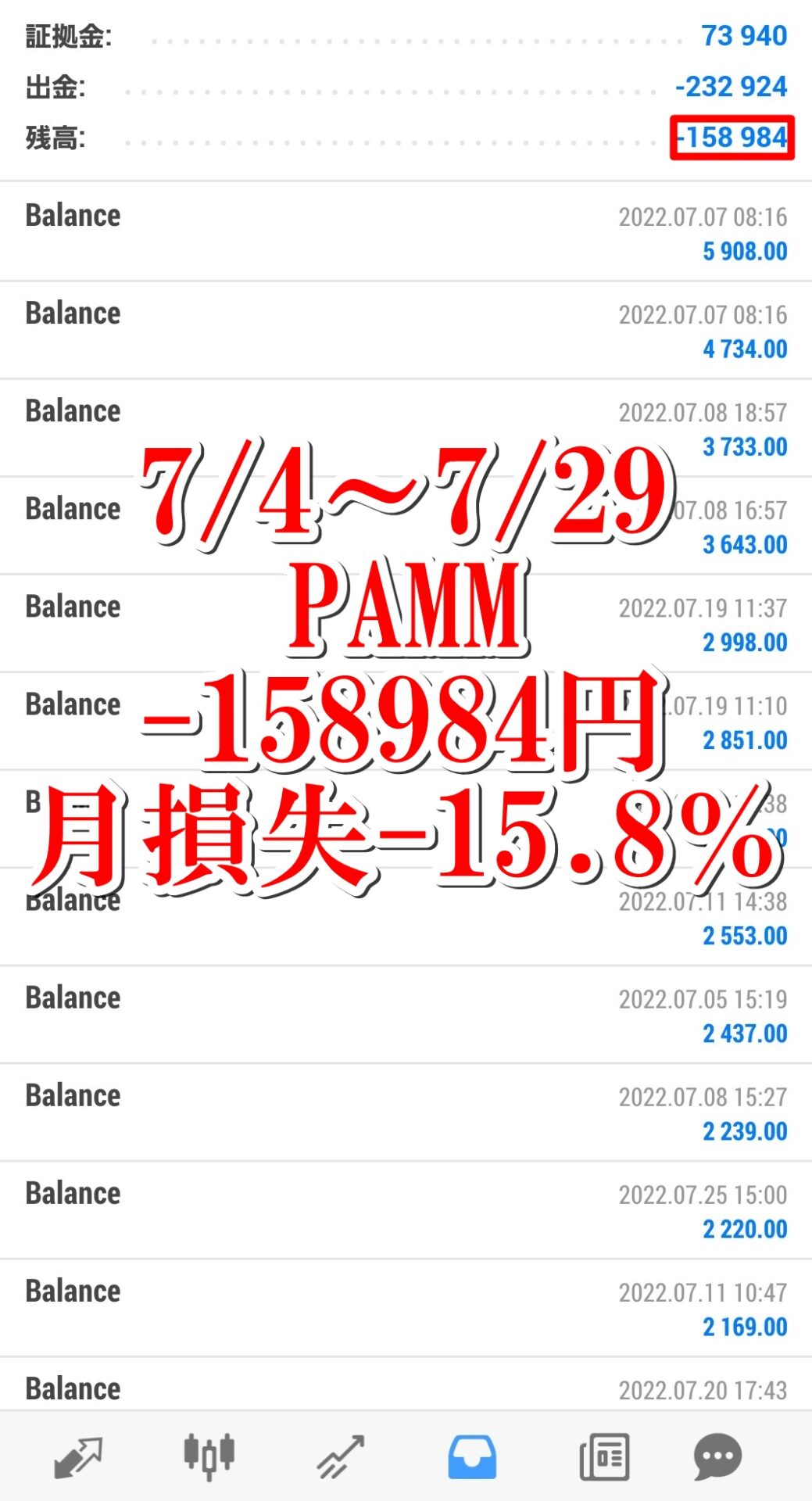The height and width of the screenshot is (1501, 812).
Task: Expand the Balance entry of 4 734.00
Action: (406, 330)
